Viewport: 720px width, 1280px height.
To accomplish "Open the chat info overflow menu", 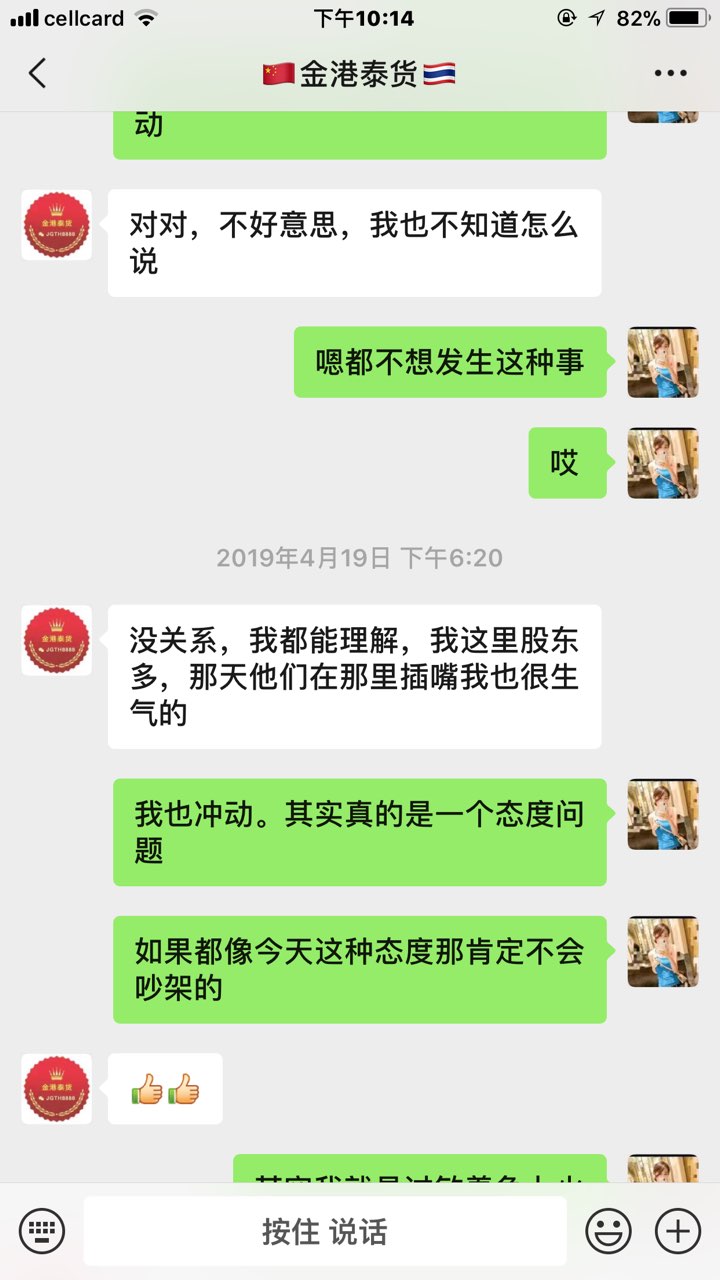I will click(670, 74).
